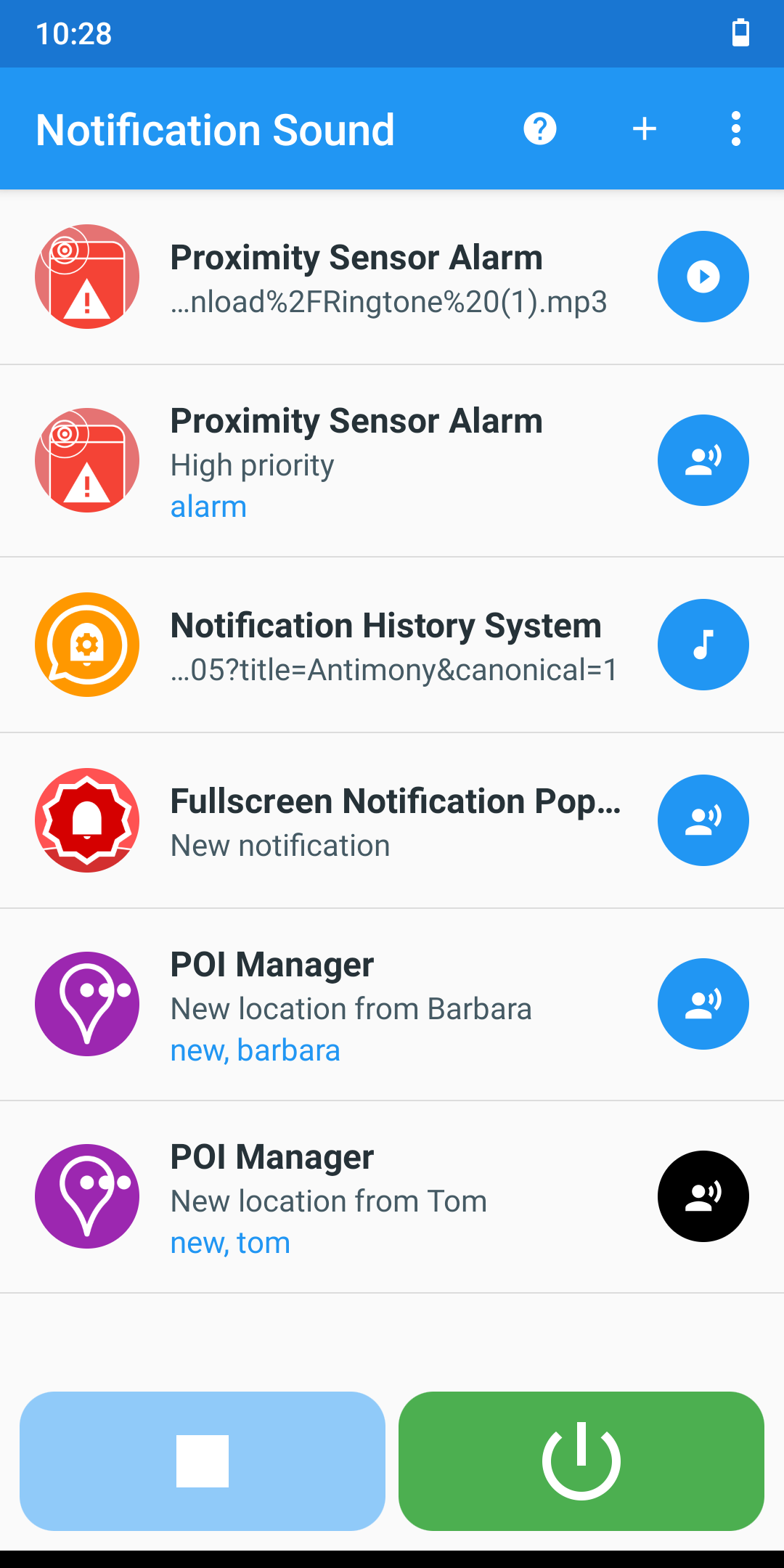Tap the speech icon for Fullscreen Notification Popup

tap(703, 820)
